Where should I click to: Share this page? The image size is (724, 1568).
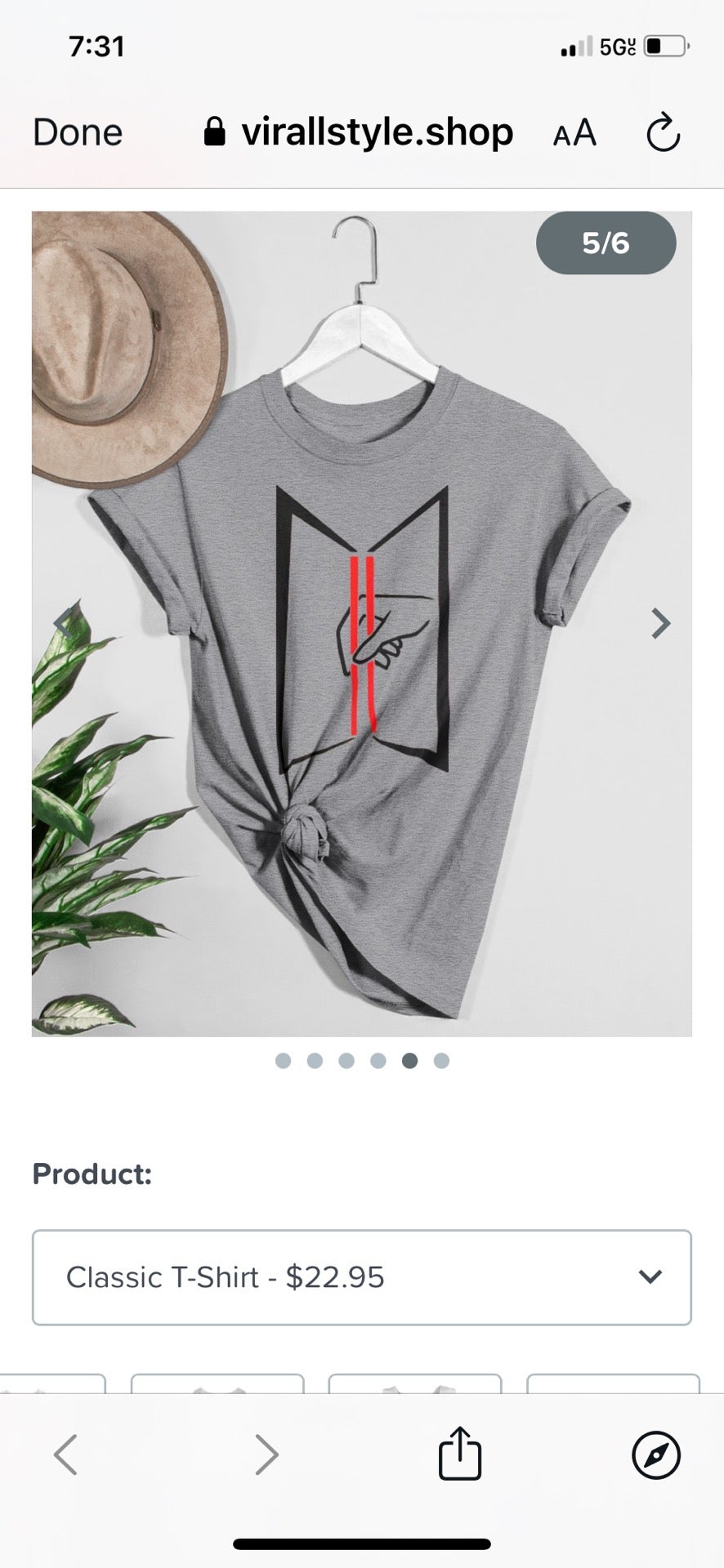(460, 1454)
